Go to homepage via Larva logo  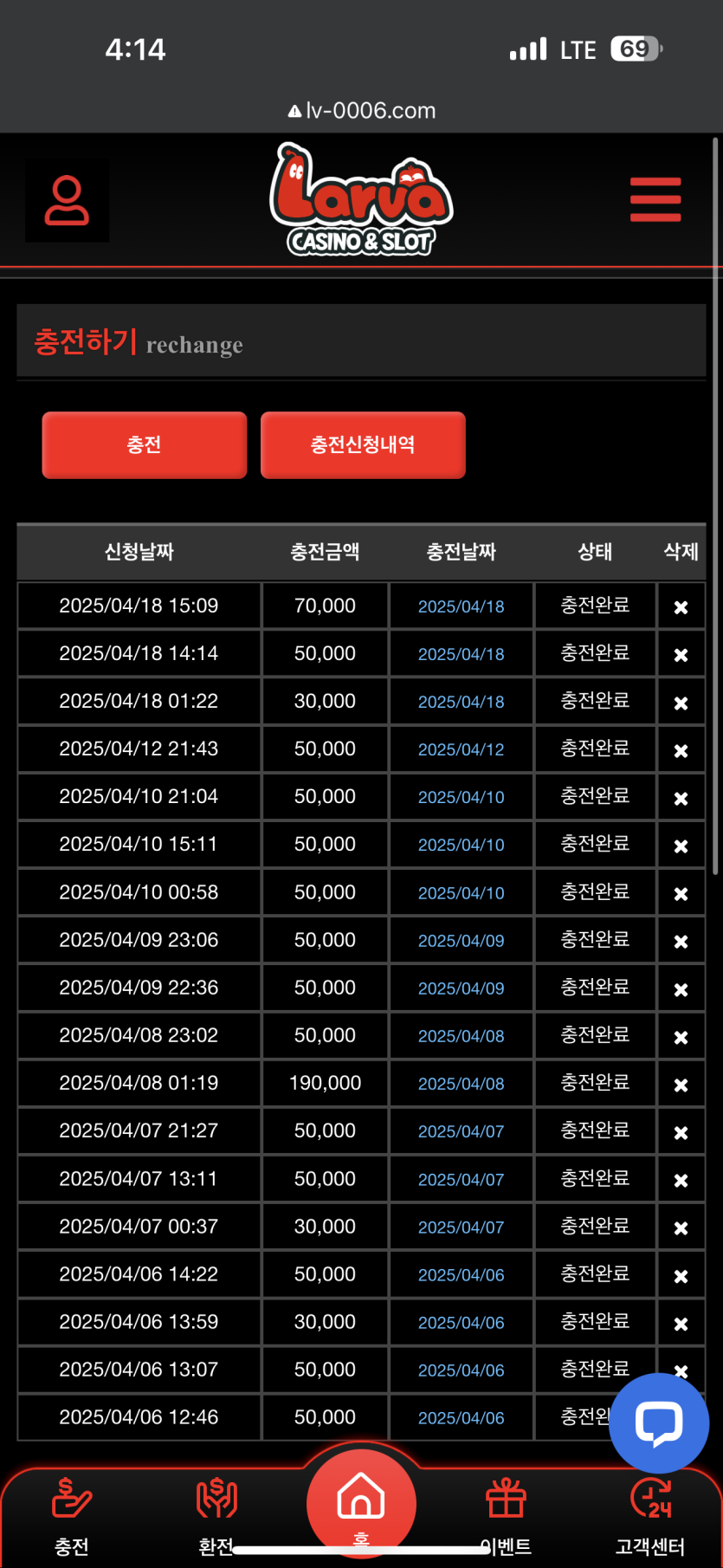coord(361,200)
